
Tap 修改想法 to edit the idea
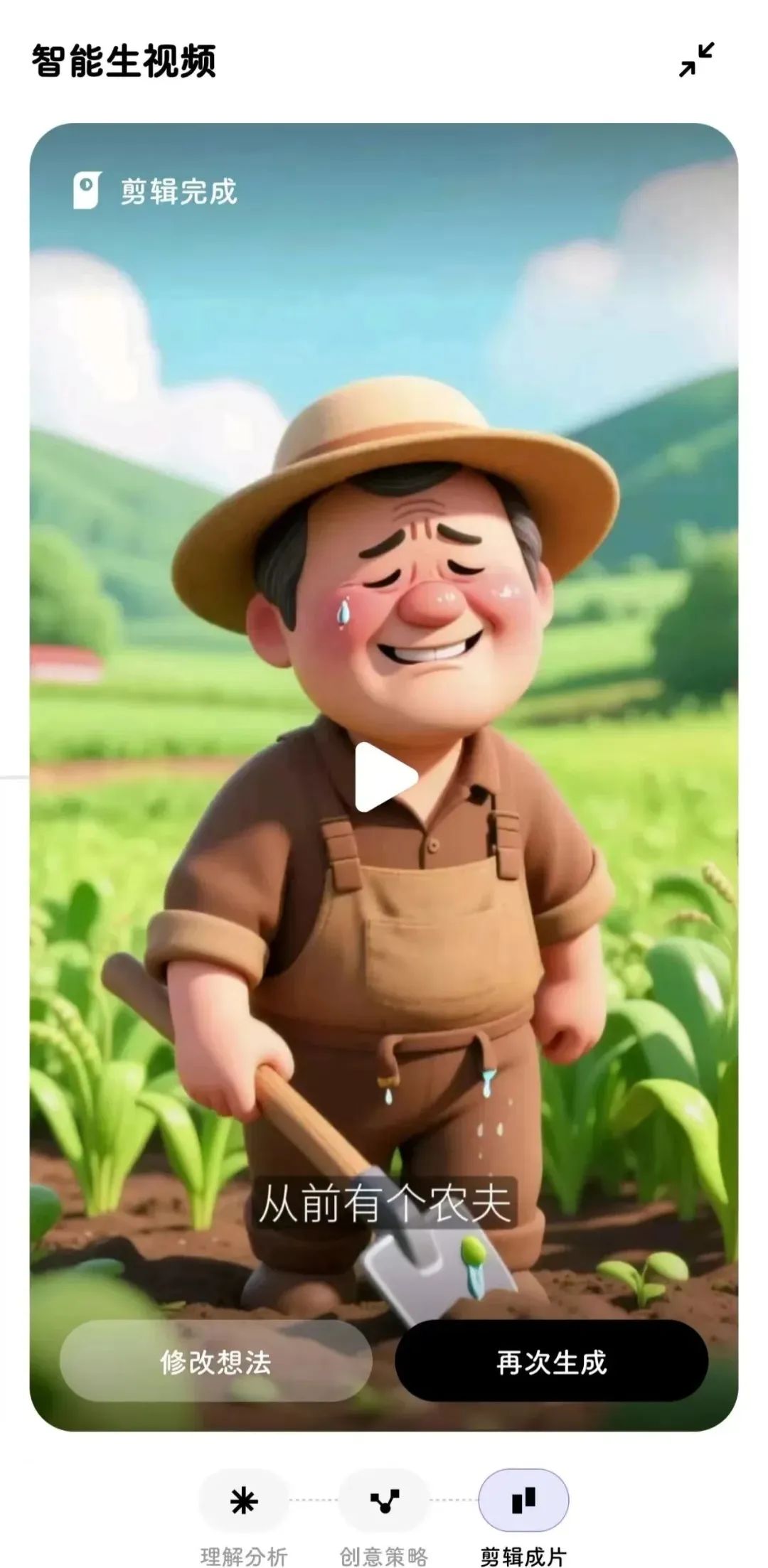216,1361
